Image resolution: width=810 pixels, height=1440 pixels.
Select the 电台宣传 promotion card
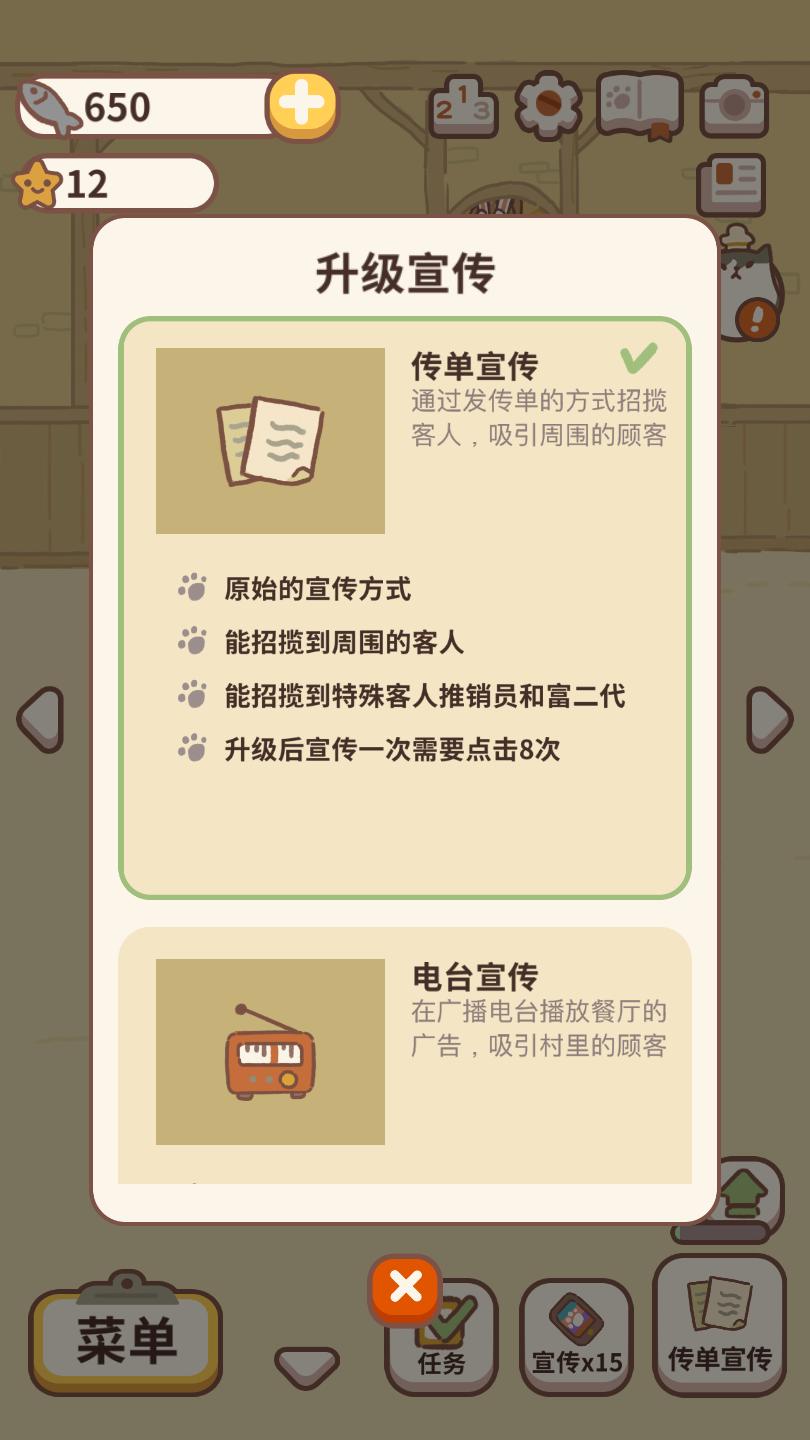(x=405, y=1052)
